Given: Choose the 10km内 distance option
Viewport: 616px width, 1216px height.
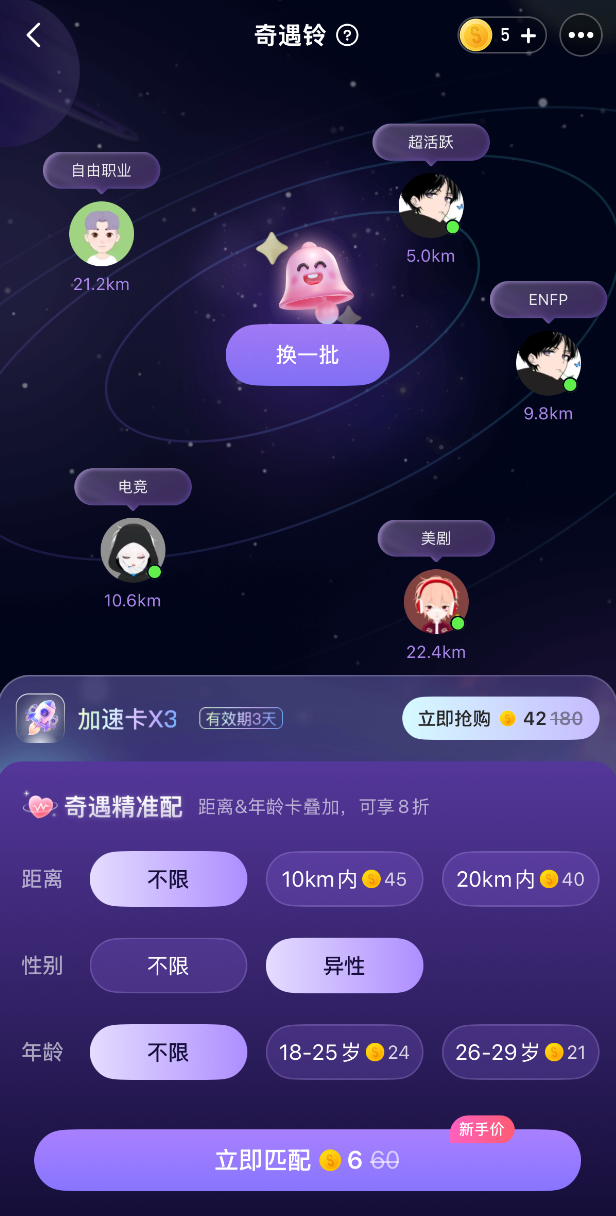Looking at the screenshot, I should click(x=344, y=879).
